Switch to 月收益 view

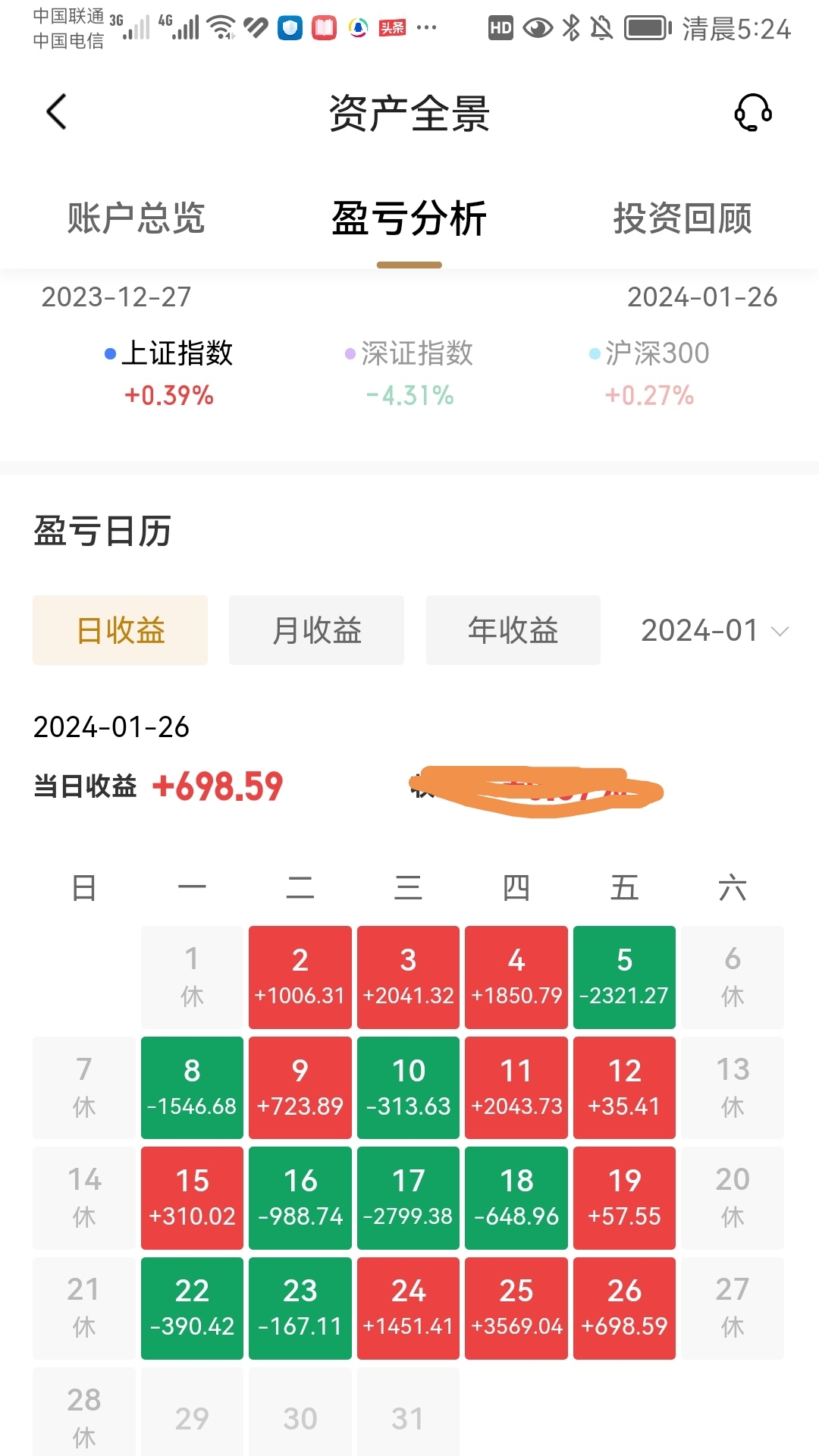(x=316, y=630)
